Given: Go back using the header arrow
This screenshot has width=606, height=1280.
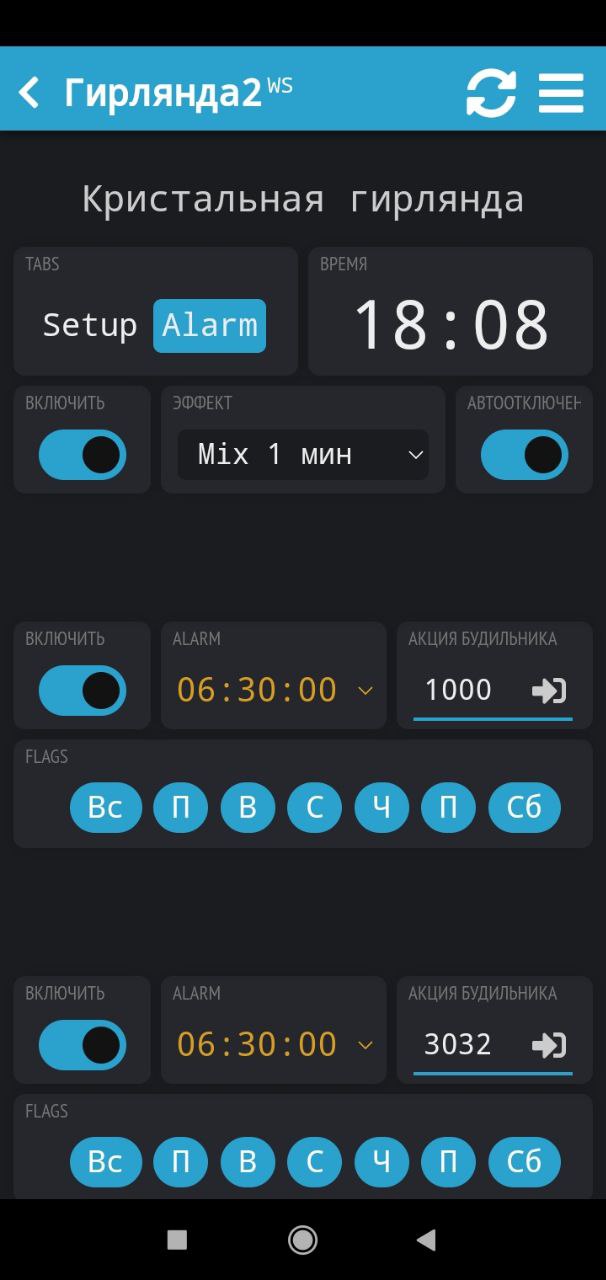Looking at the screenshot, I should 30,93.
